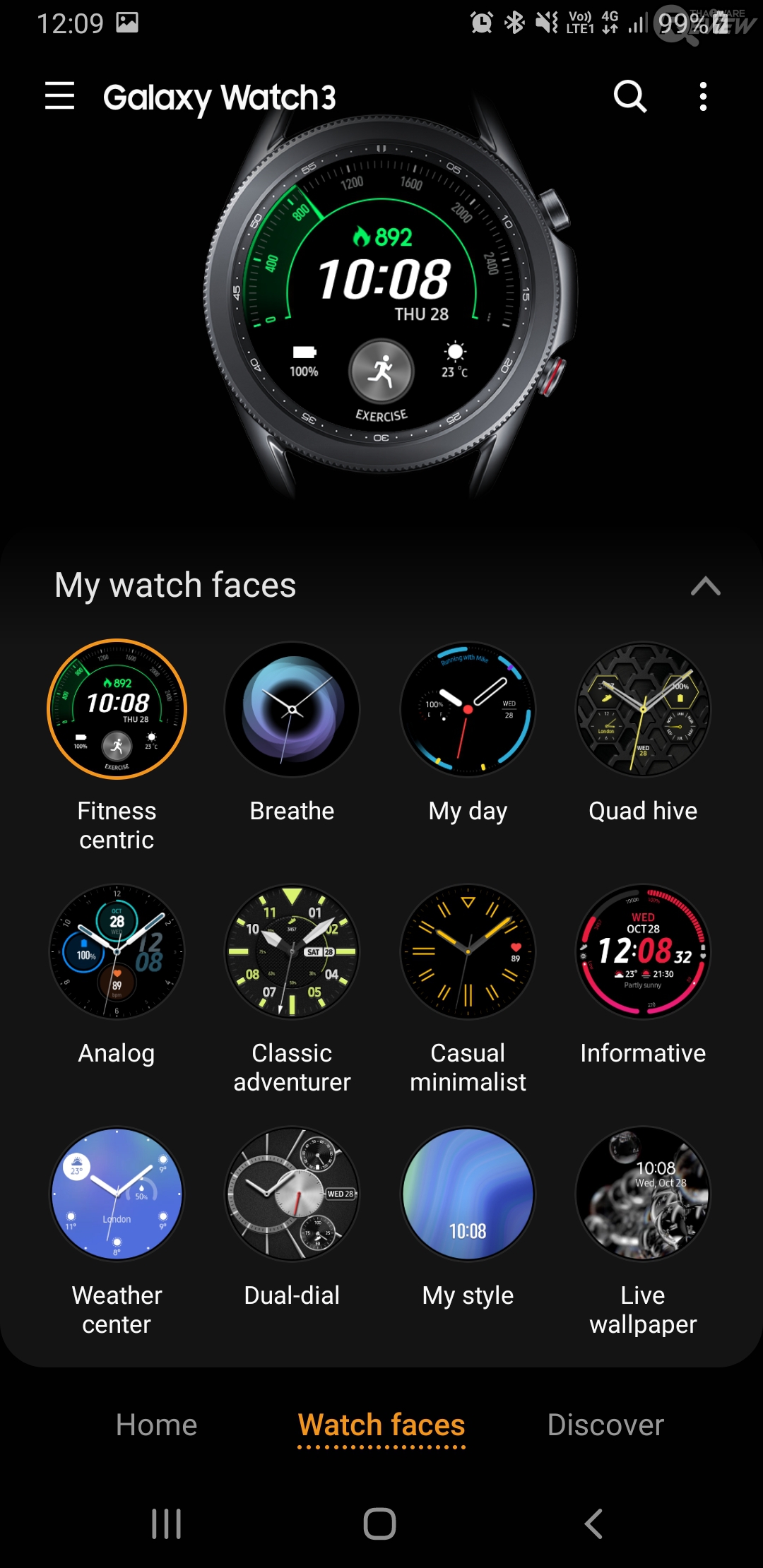Viewport: 763px width, 1568px height.
Task: Open the three-dot overflow menu
Action: [x=702, y=96]
